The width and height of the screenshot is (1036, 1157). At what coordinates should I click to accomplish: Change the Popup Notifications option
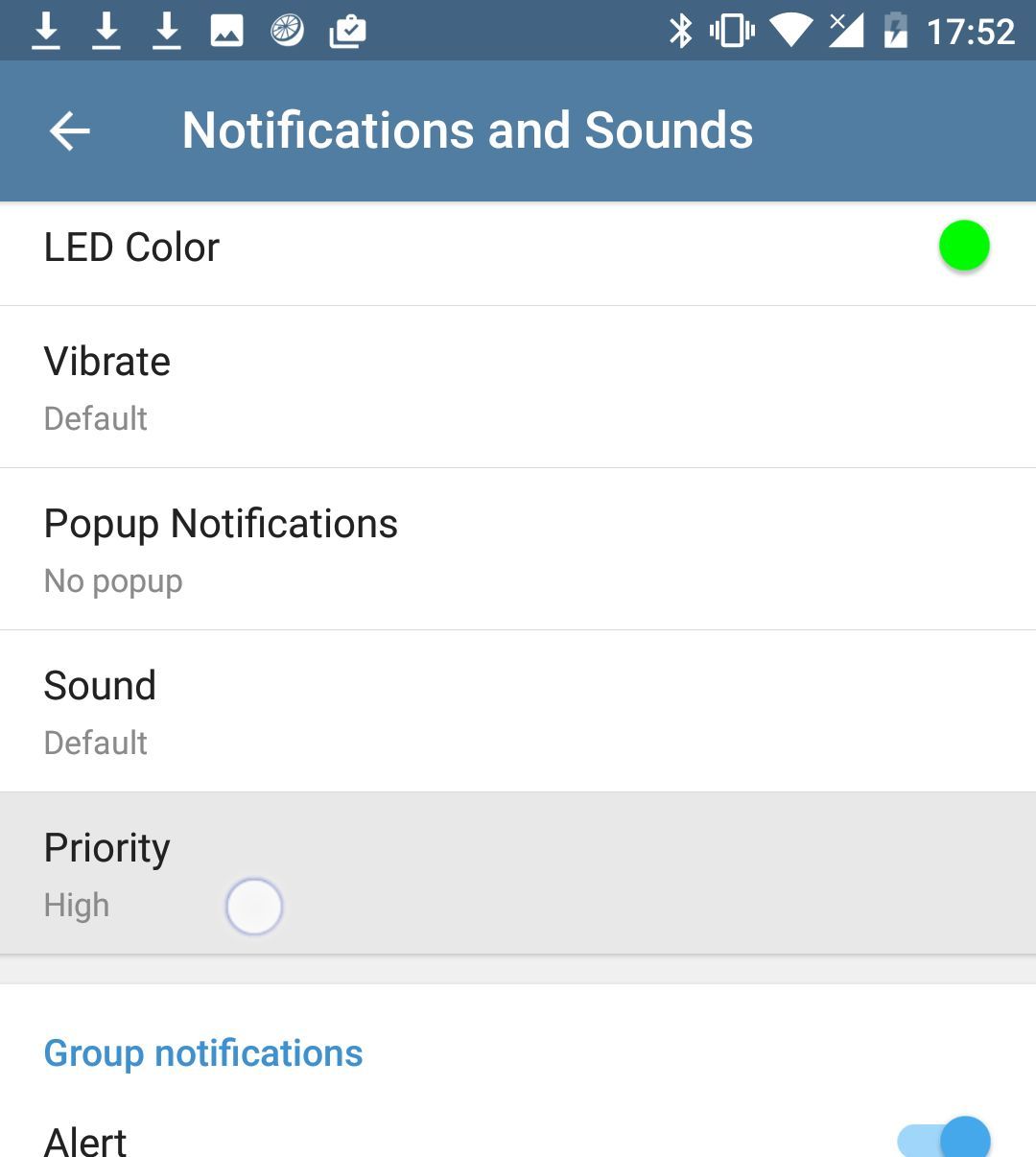[x=518, y=549]
